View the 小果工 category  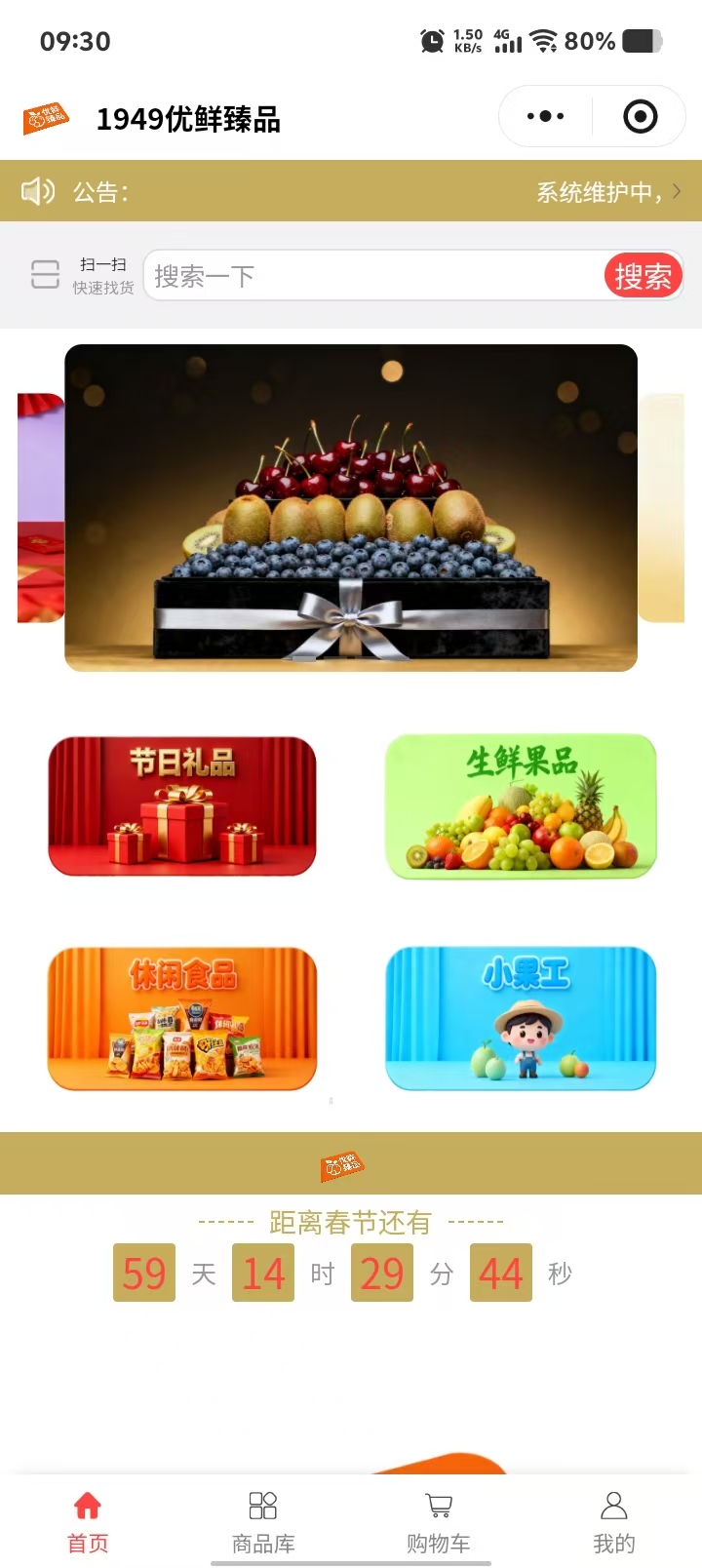521,1018
